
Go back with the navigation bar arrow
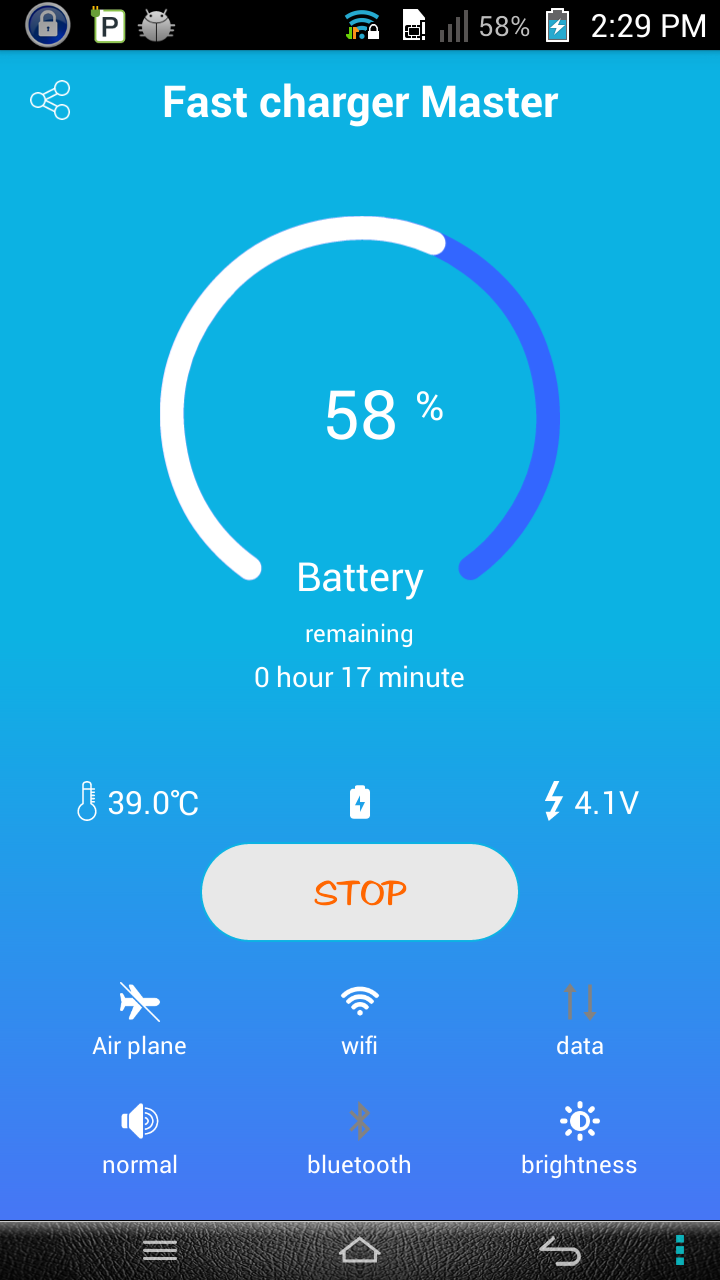click(x=560, y=1250)
